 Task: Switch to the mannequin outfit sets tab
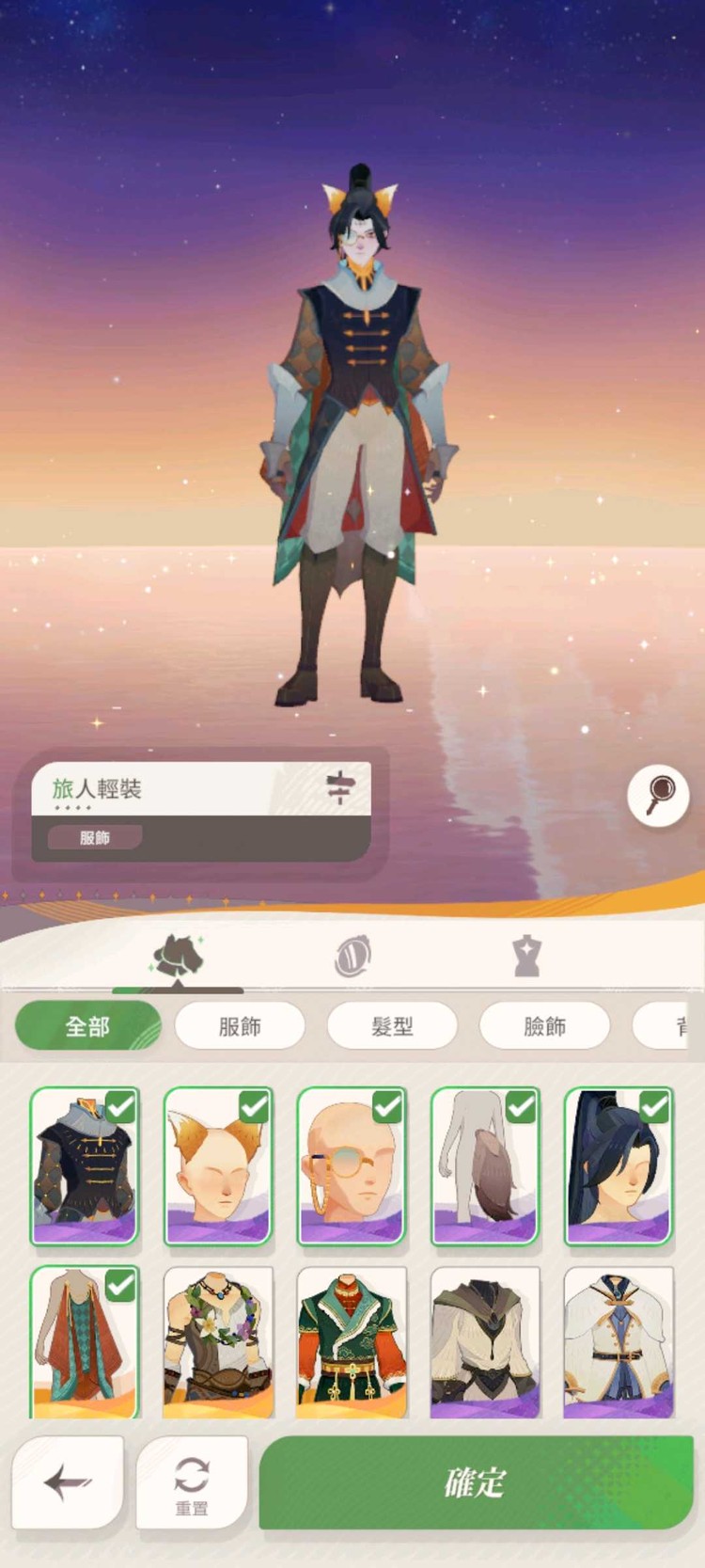[x=526, y=957]
